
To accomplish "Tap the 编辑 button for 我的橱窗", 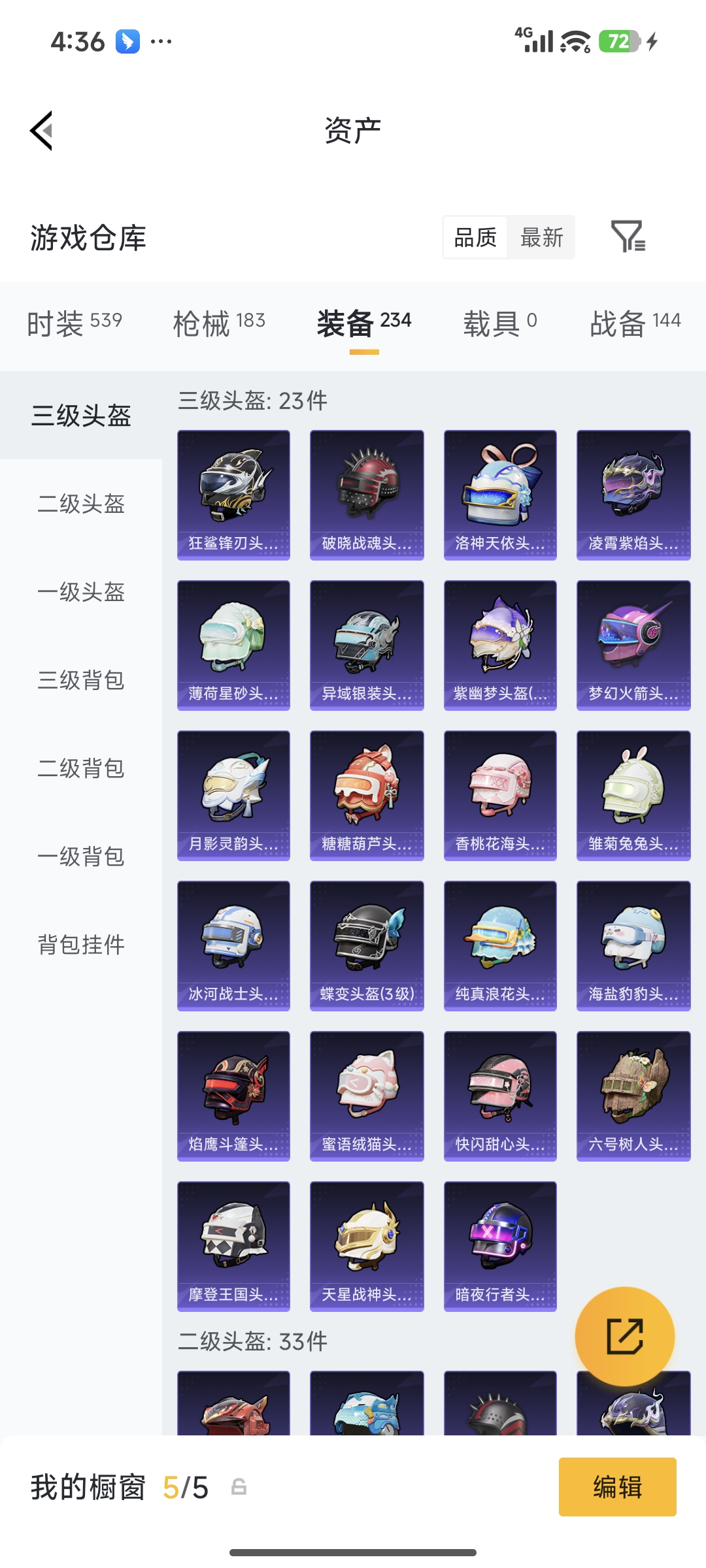I will coord(617,1487).
